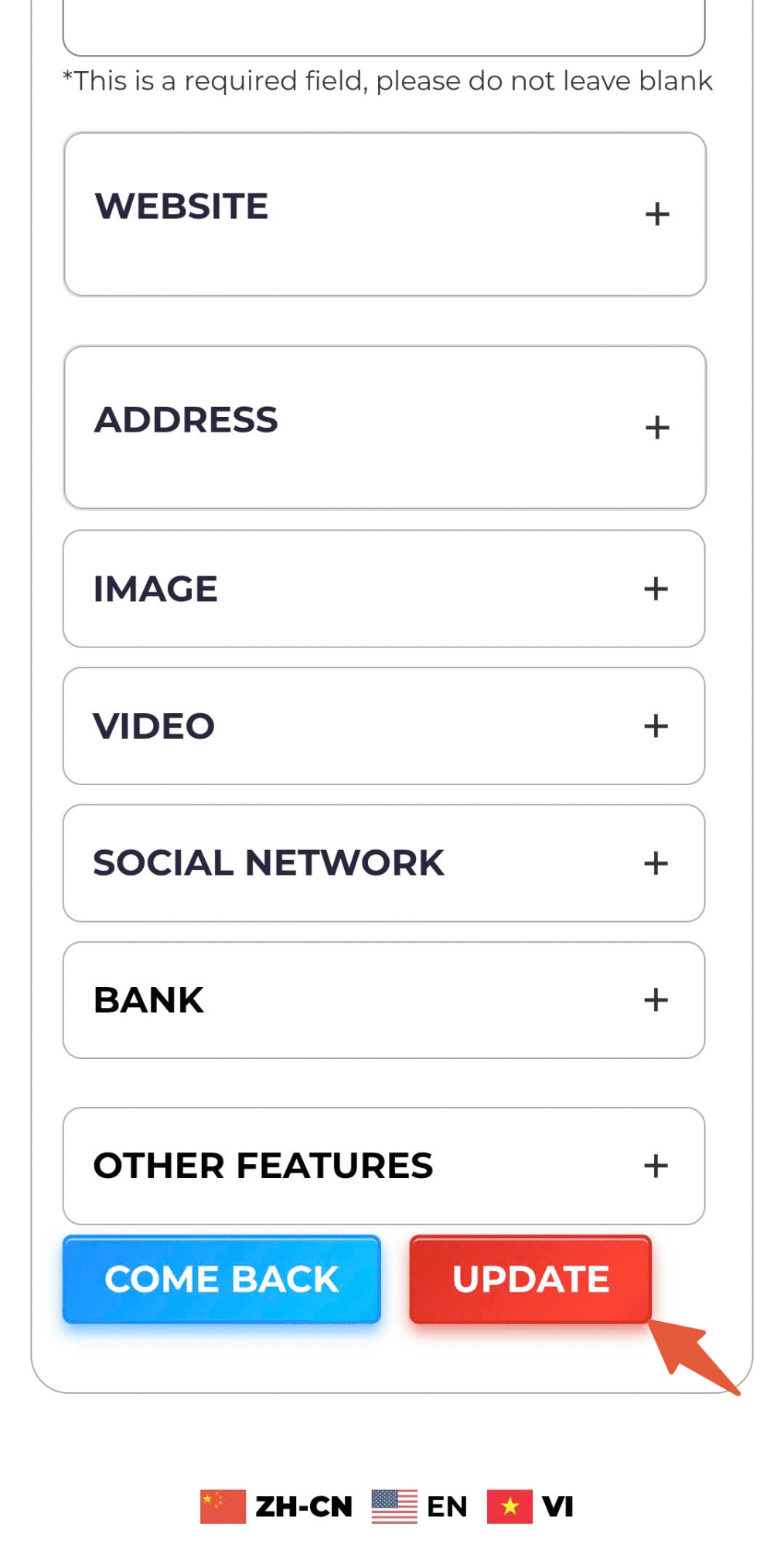Expand the OTHER FEATURES section

pyautogui.click(x=383, y=1166)
